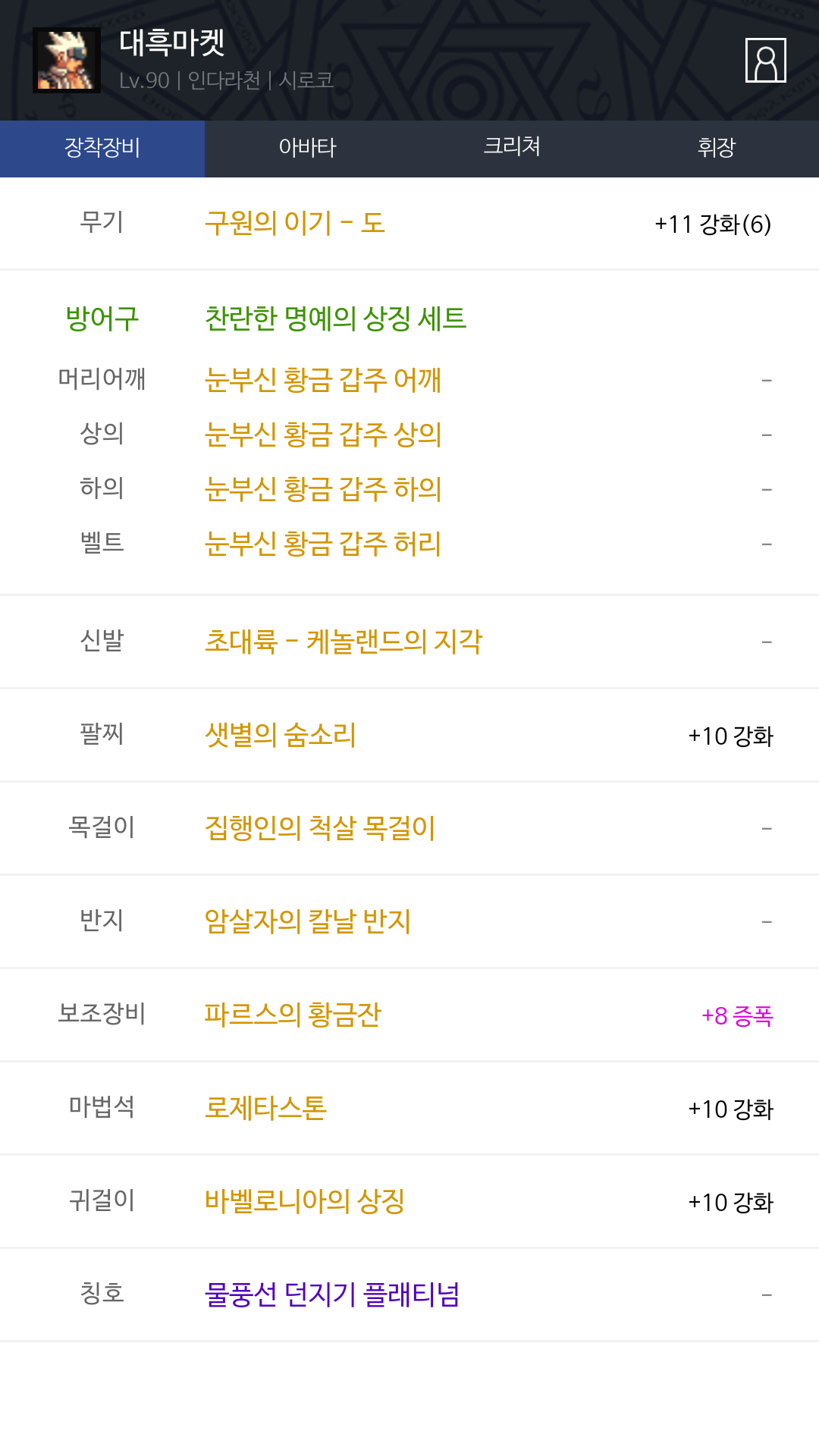View title 물풍선 던지기 플래티넘

pos(332,1294)
